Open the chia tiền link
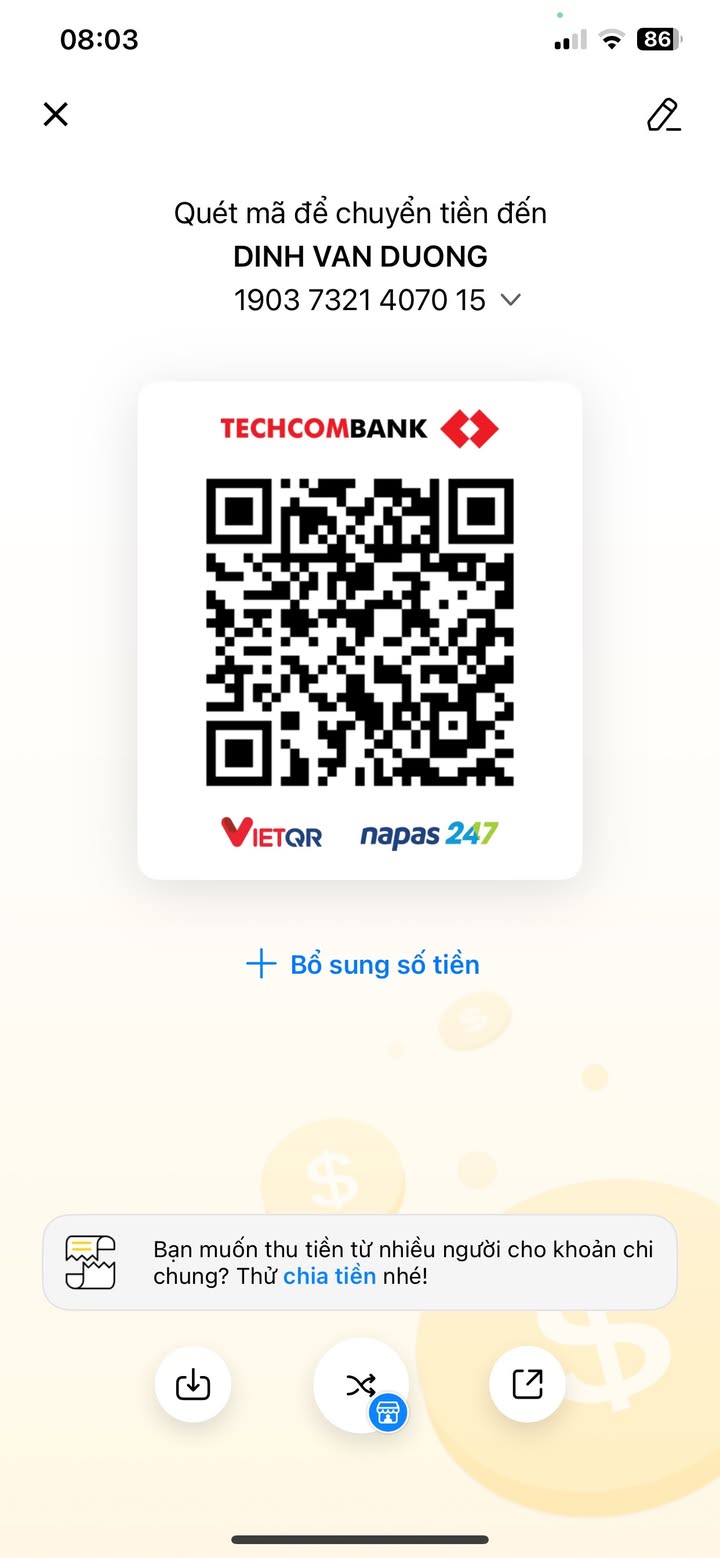 pos(329,1276)
